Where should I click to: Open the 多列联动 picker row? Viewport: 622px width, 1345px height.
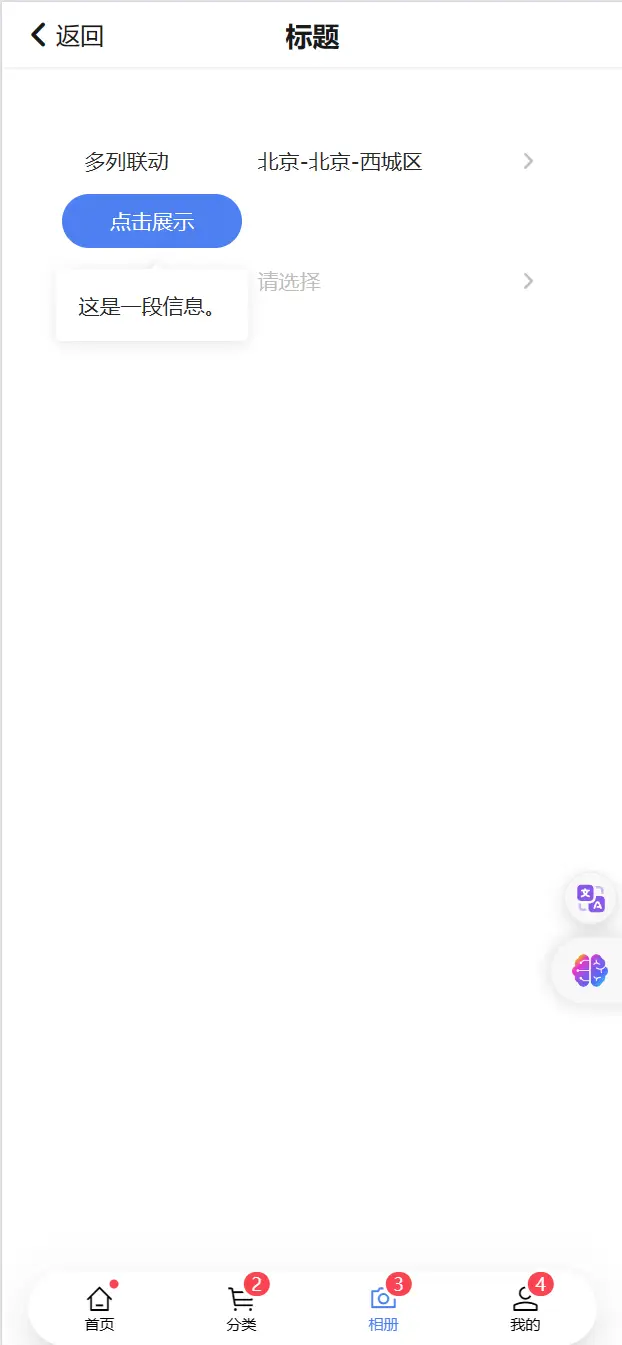click(310, 161)
